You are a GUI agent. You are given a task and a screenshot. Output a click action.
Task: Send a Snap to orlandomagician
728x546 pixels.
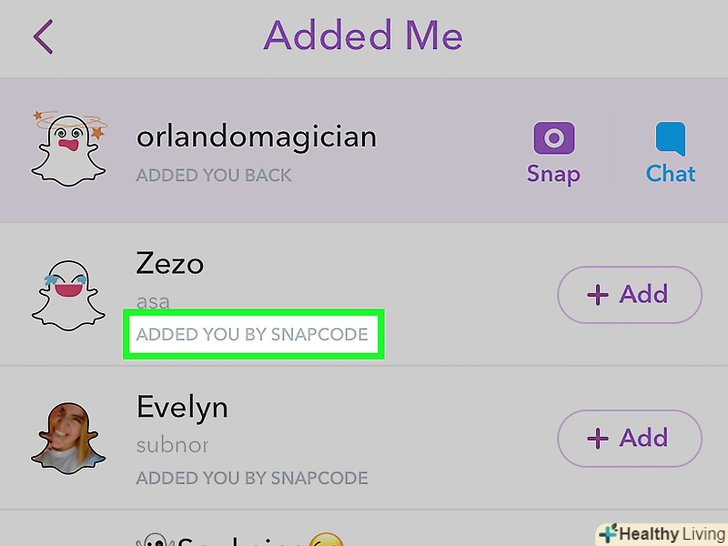point(553,153)
